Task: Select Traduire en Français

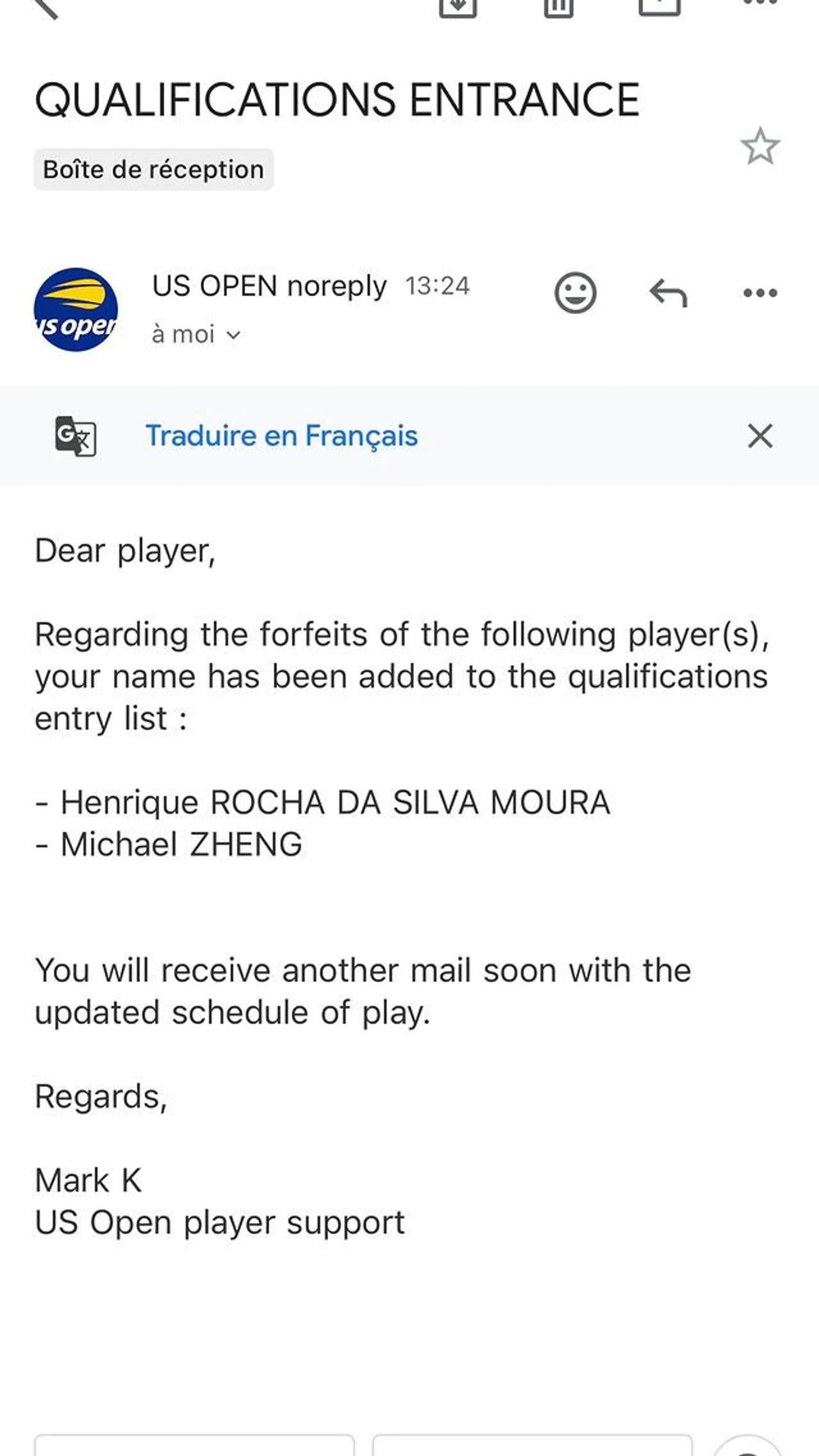Action: point(282,436)
